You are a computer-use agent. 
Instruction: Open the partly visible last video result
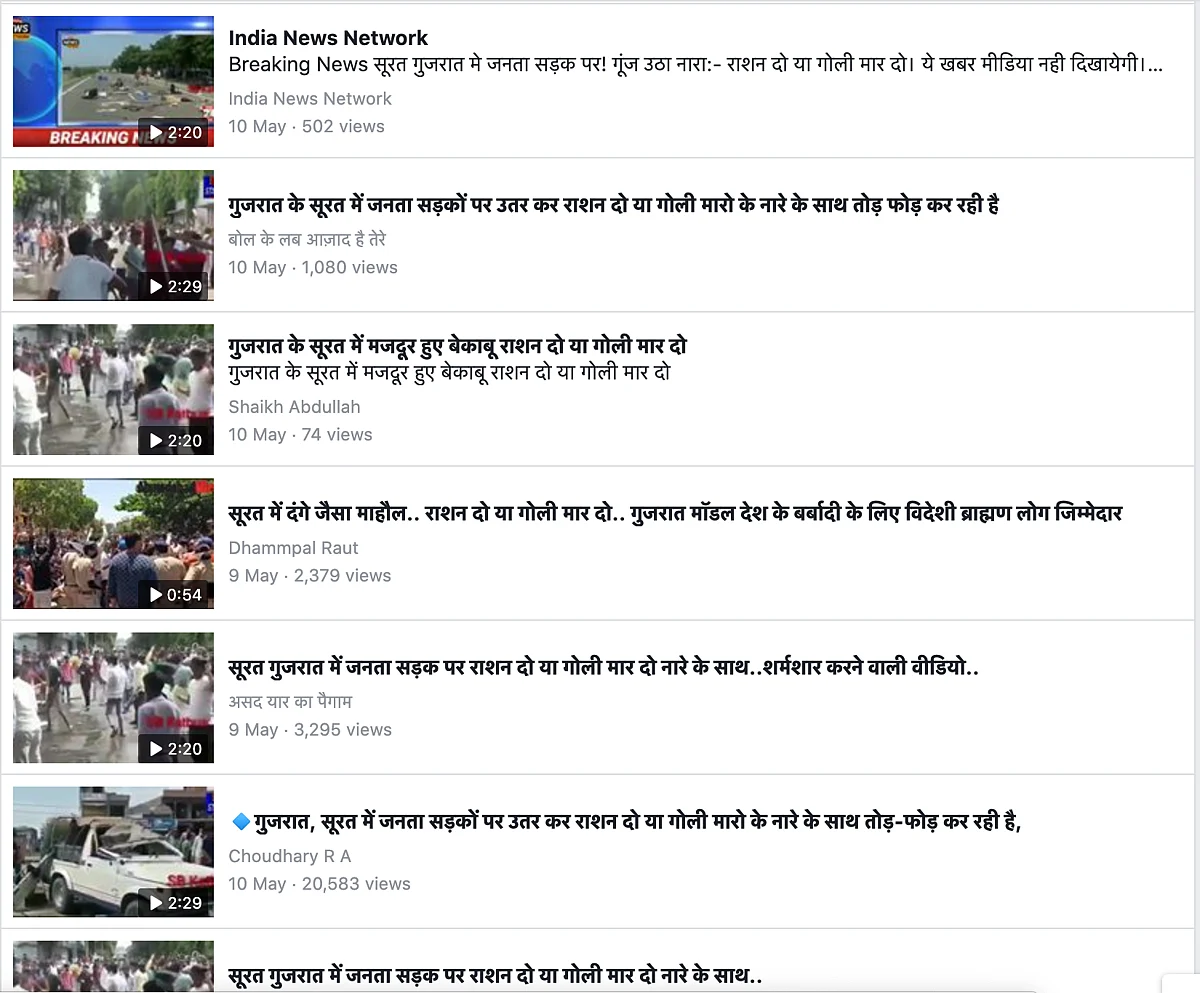[x=495, y=975]
